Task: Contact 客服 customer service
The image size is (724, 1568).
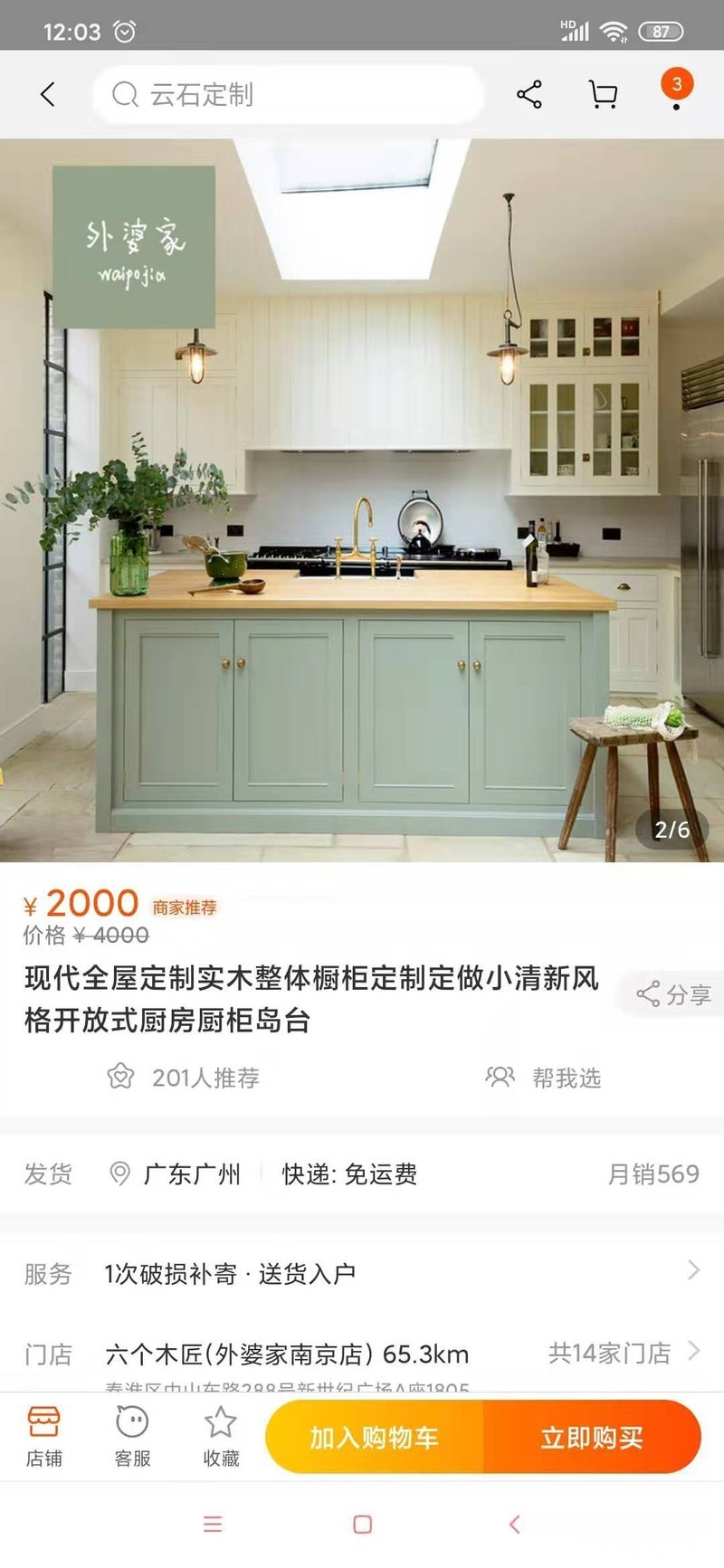Action: pyautogui.click(x=132, y=1436)
